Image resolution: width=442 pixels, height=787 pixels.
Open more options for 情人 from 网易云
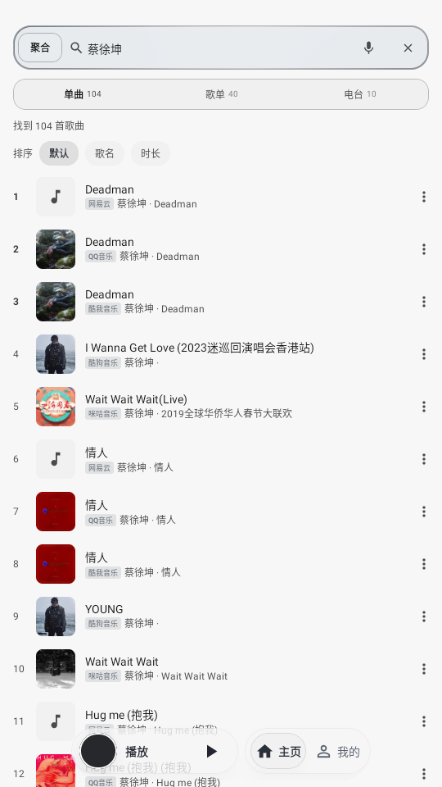pos(424,459)
